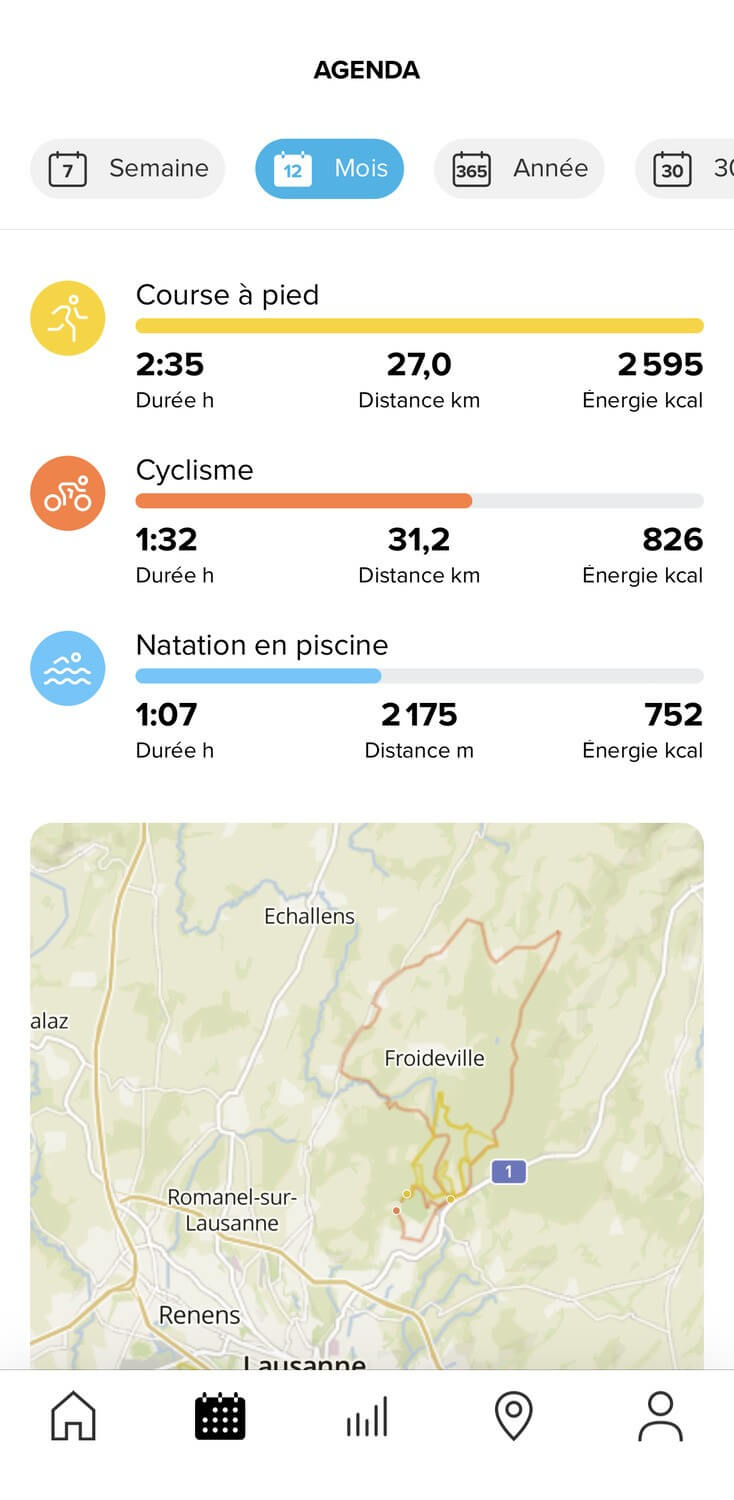
Task: Open the calendar agenda tab
Action: [220, 1416]
